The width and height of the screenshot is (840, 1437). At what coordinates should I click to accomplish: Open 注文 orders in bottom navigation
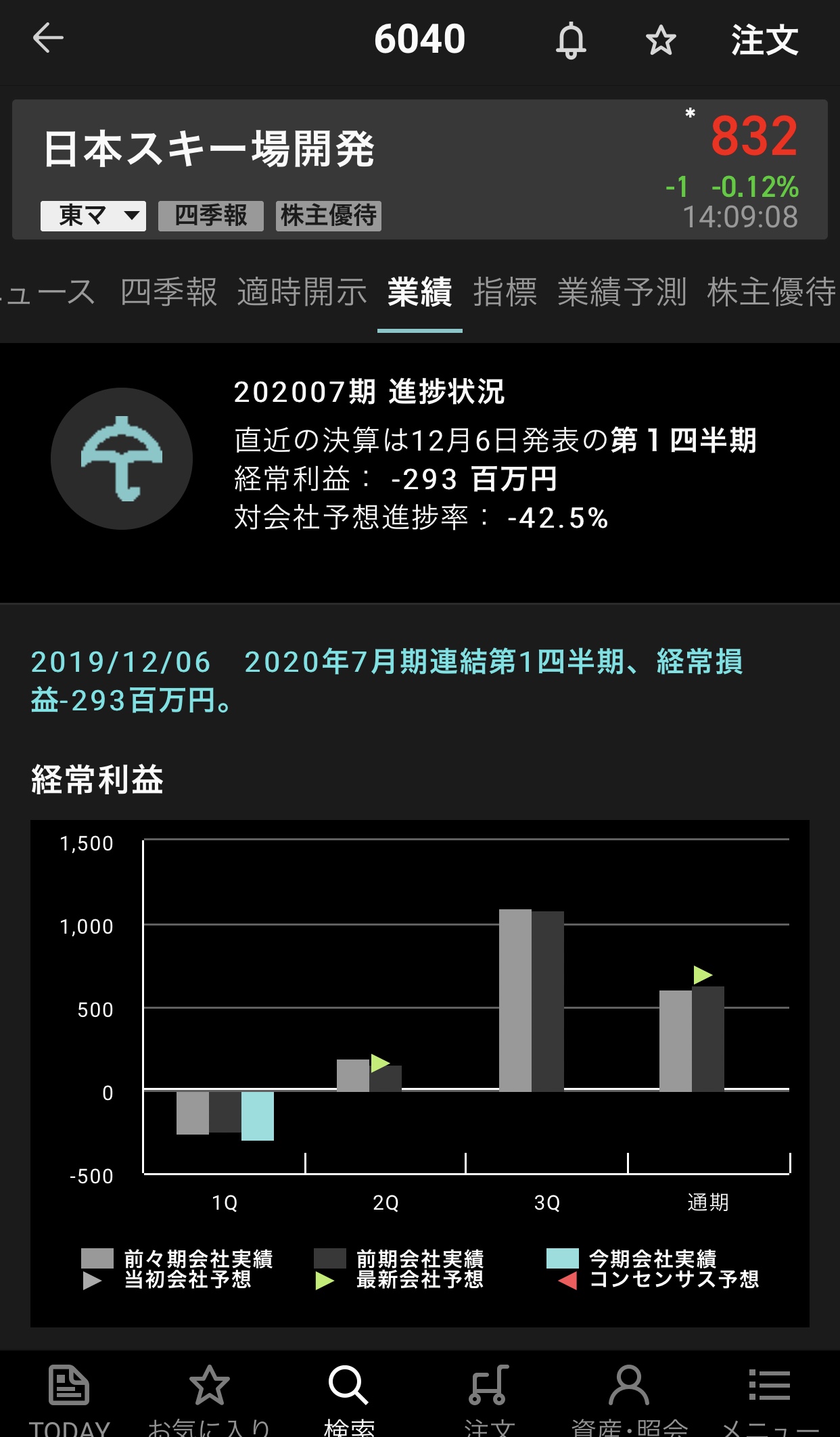click(x=489, y=1397)
